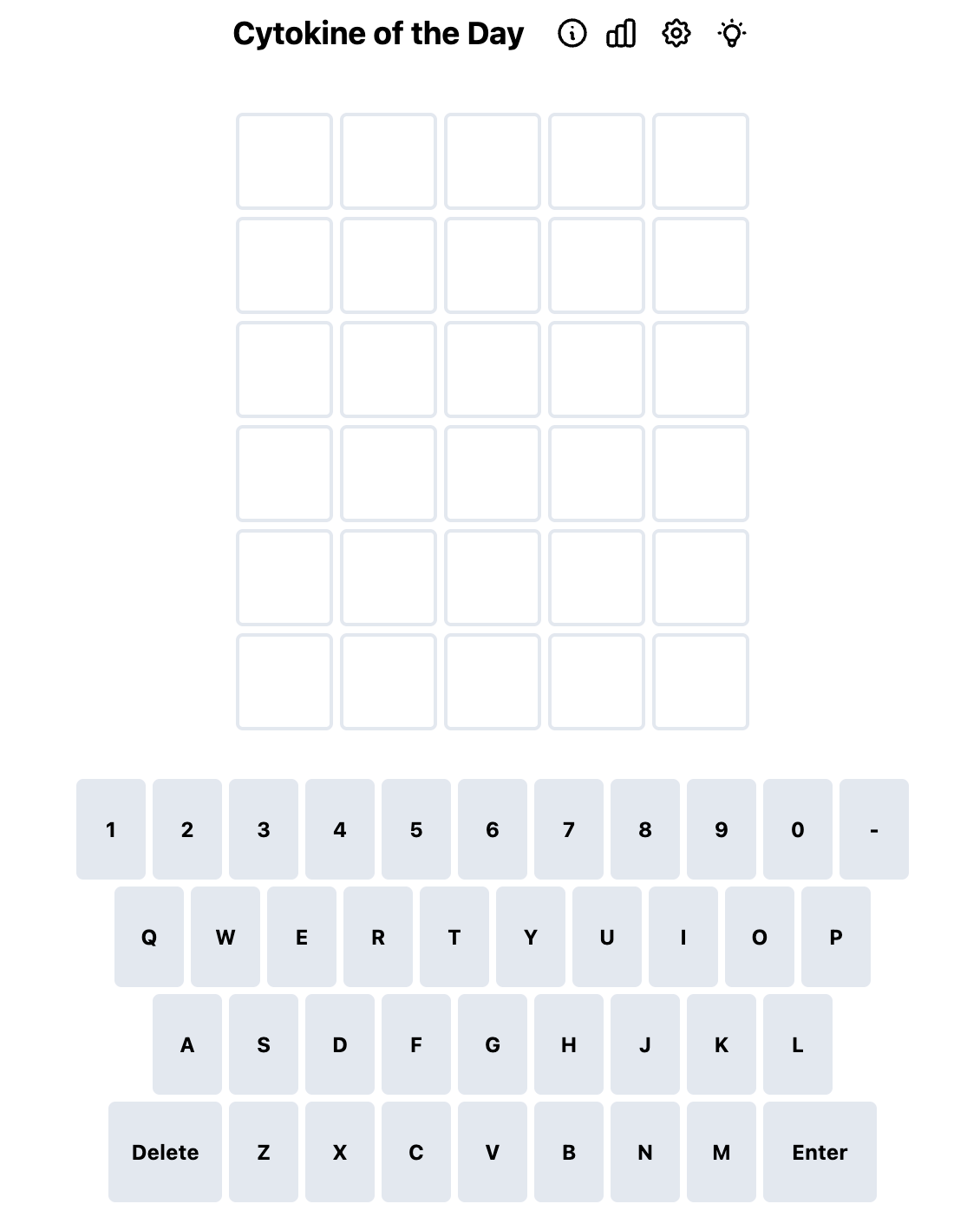This screenshot has height=1230, width=980.
Task: Type the letter L key
Action: pos(798,1044)
